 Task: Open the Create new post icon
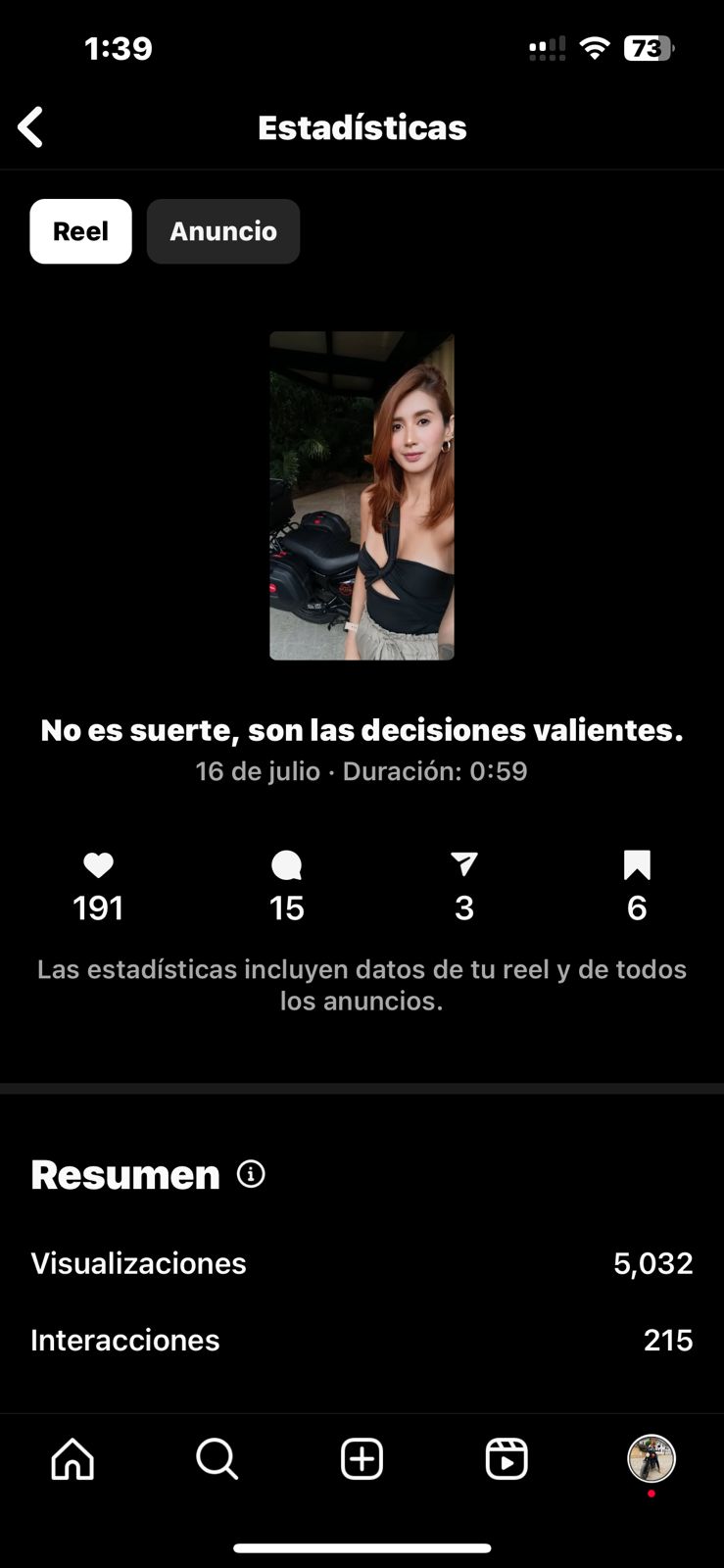[362, 1458]
